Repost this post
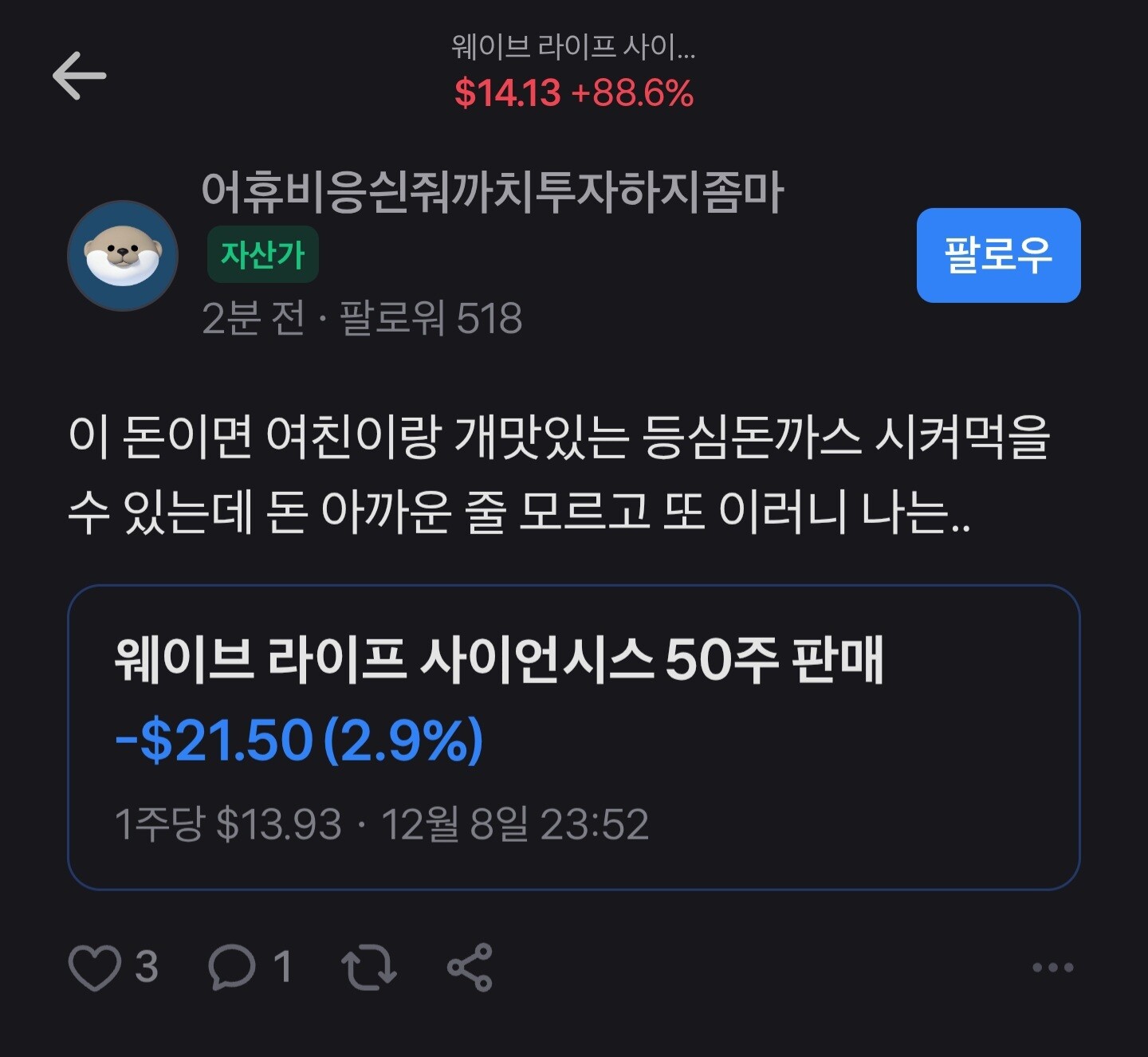This screenshot has height=1057, width=1148. pos(369,967)
